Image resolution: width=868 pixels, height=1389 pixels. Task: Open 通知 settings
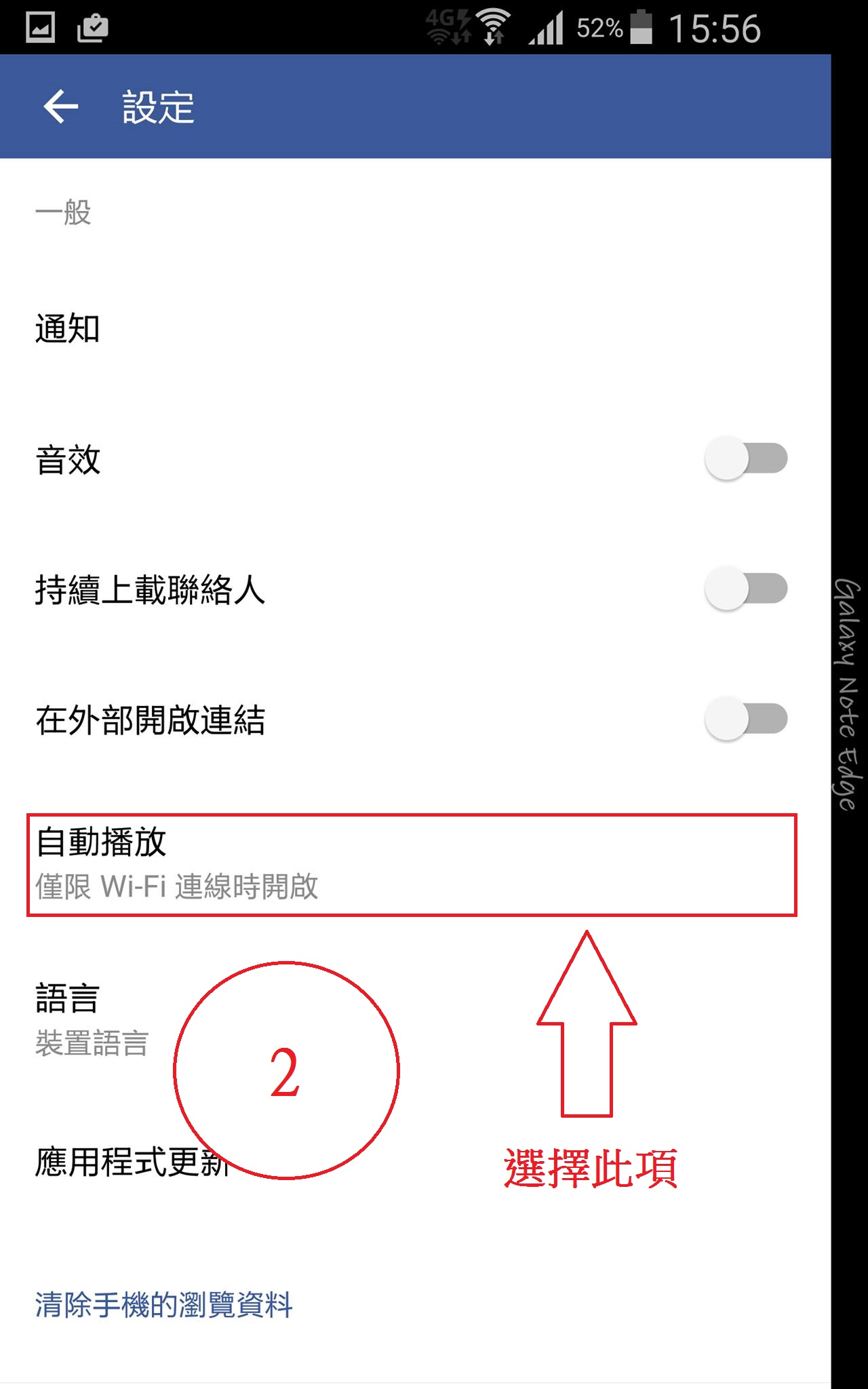68,330
